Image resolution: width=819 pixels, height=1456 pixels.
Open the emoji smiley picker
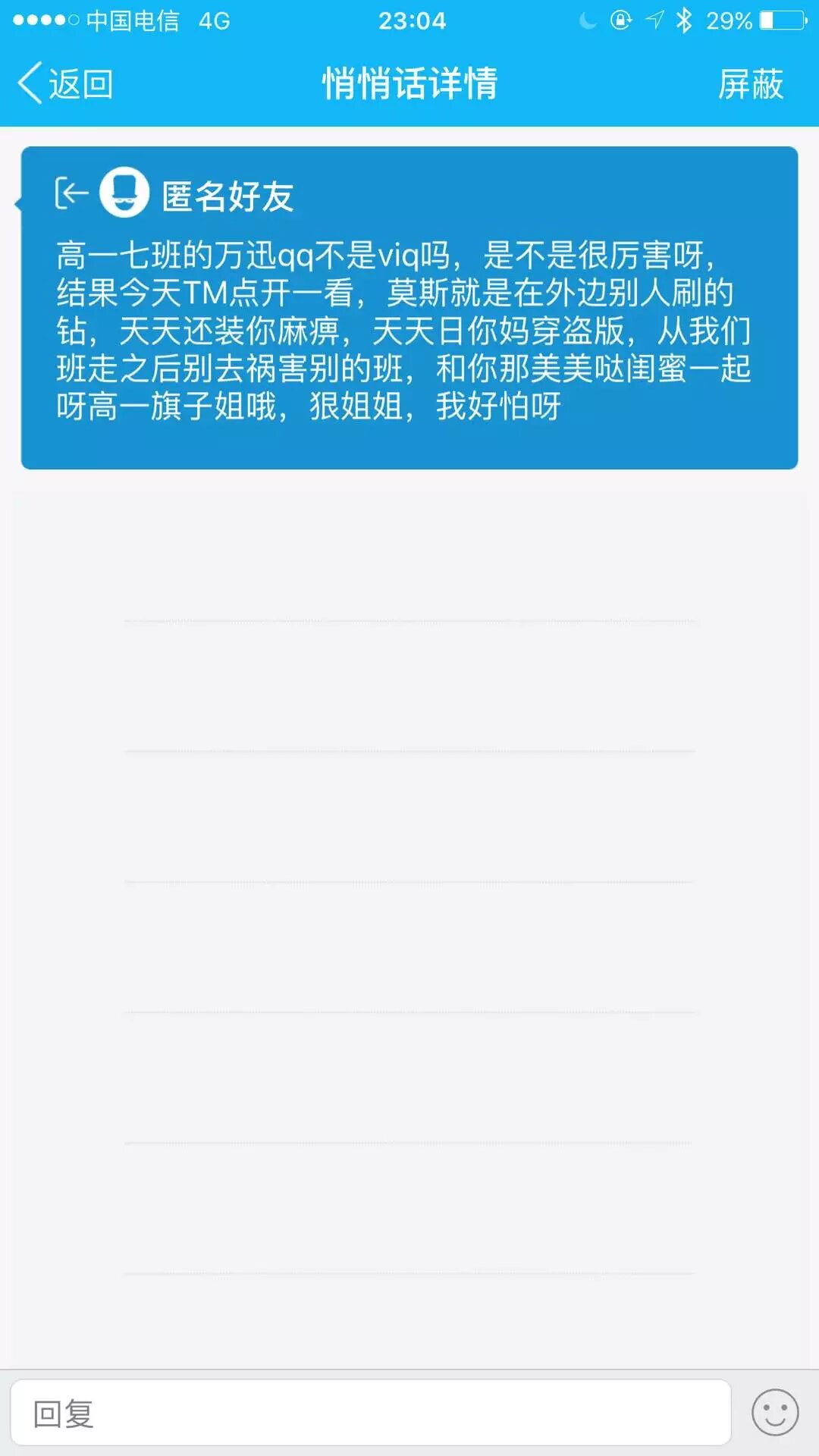point(774,1413)
